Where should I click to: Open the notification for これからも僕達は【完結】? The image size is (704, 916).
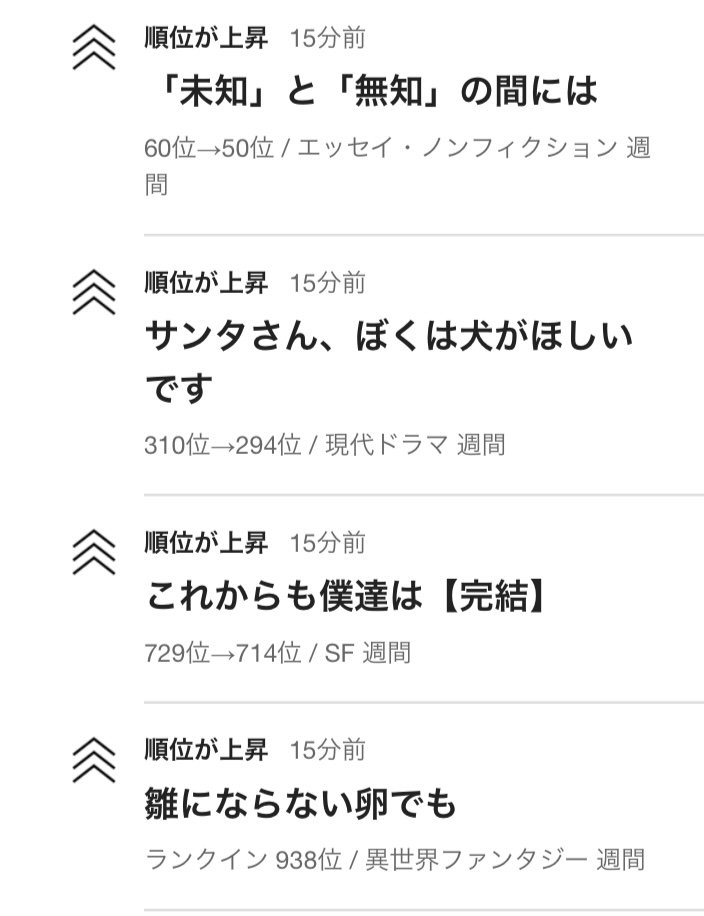(347, 597)
